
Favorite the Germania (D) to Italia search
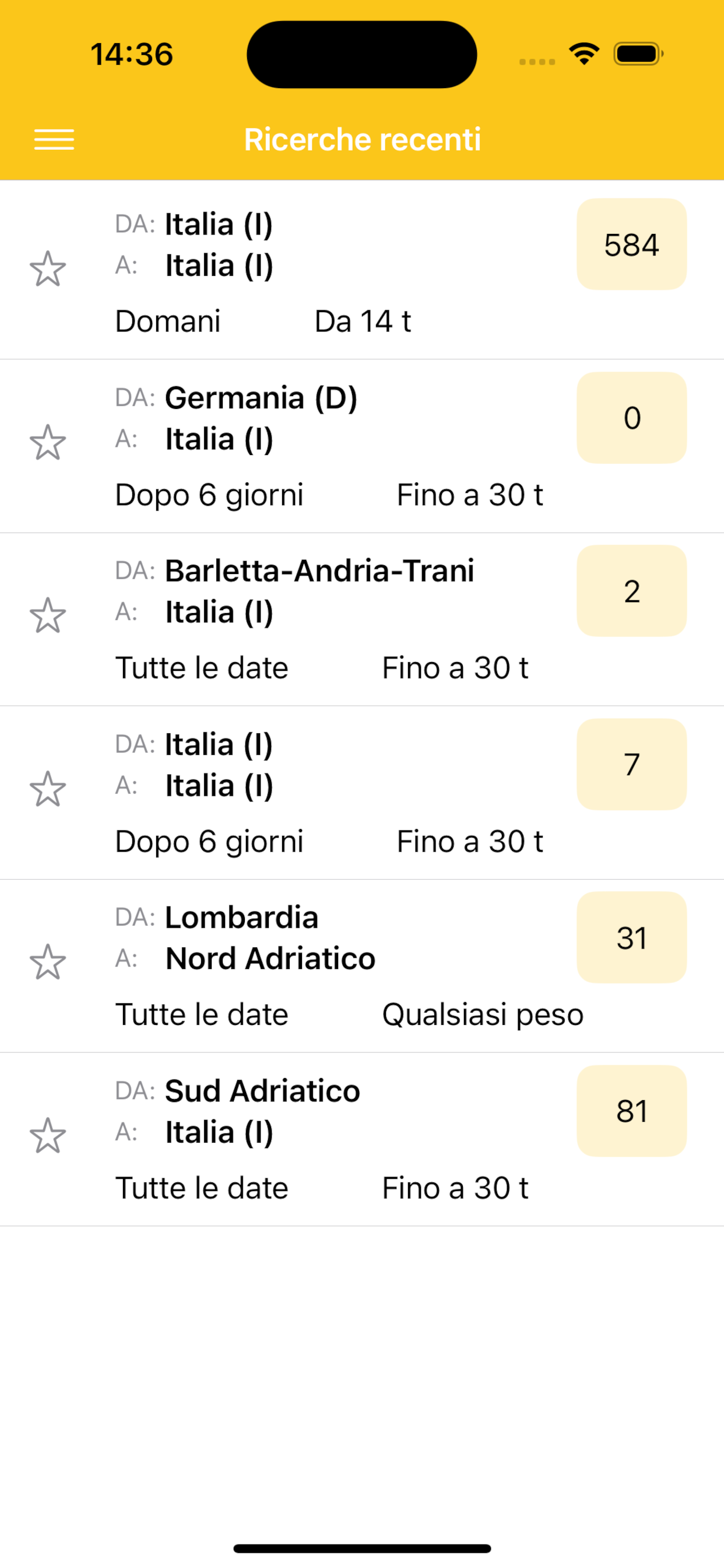[47, 443]
